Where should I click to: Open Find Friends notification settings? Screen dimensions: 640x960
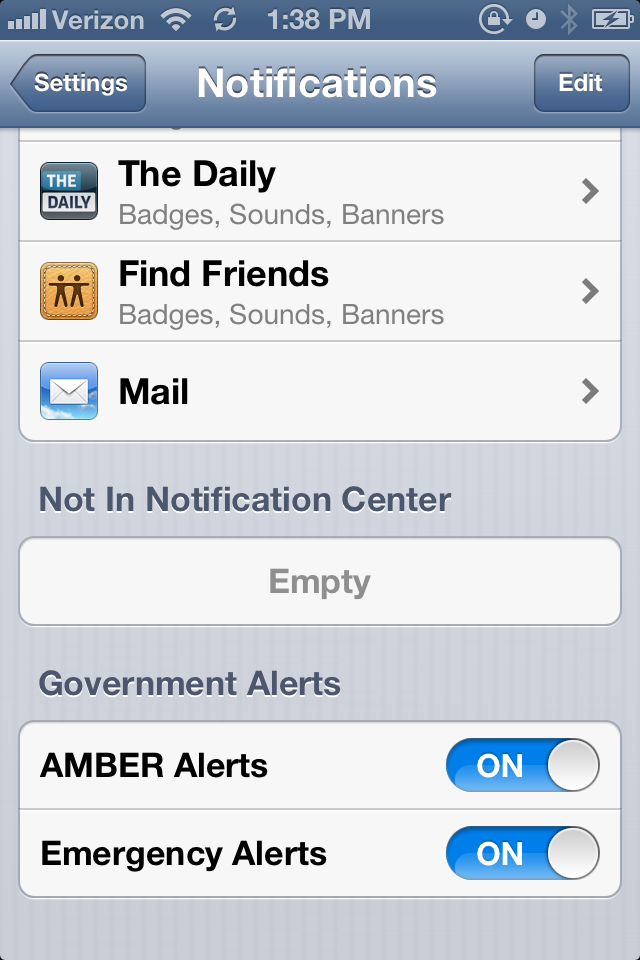(x=320, y=291)
